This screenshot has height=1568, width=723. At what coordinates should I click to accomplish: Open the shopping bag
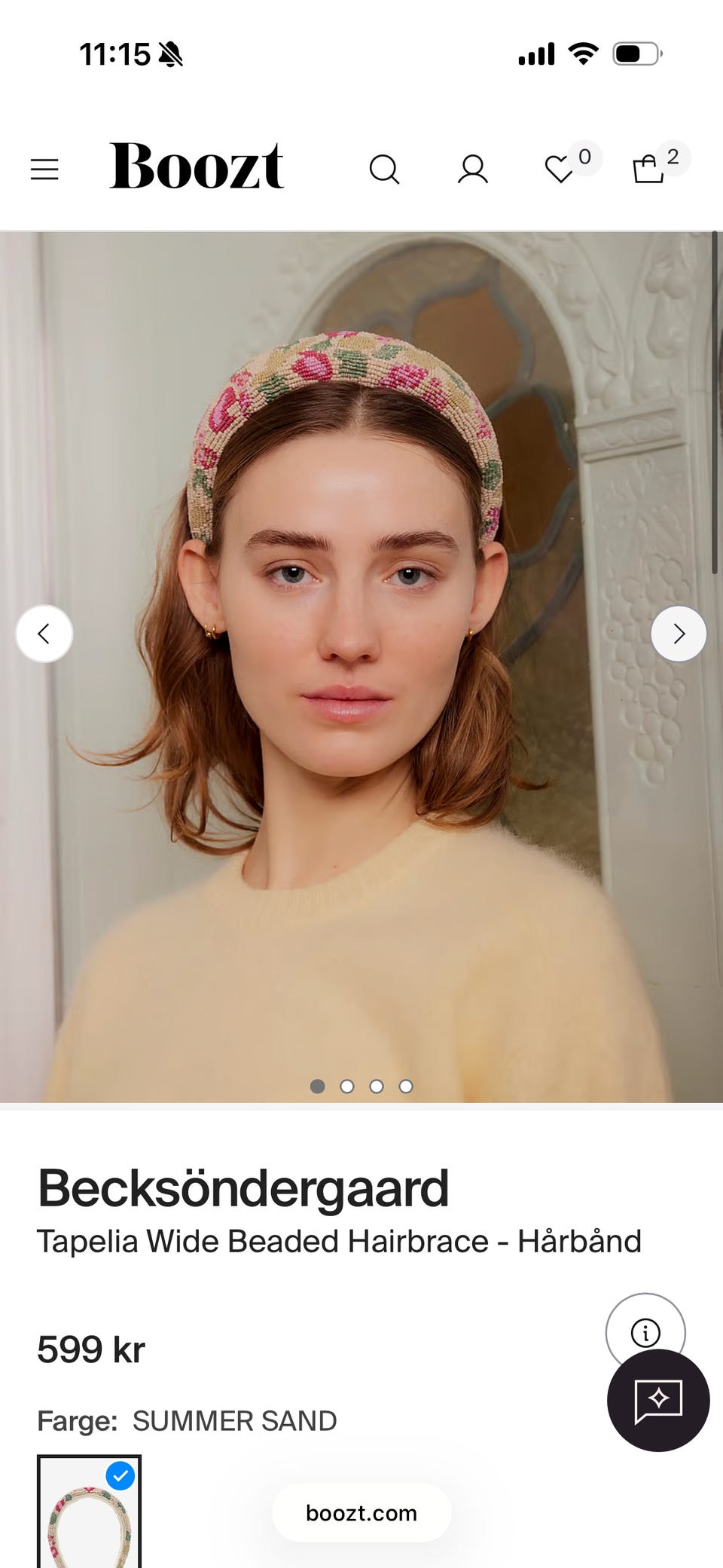point(648,169)
